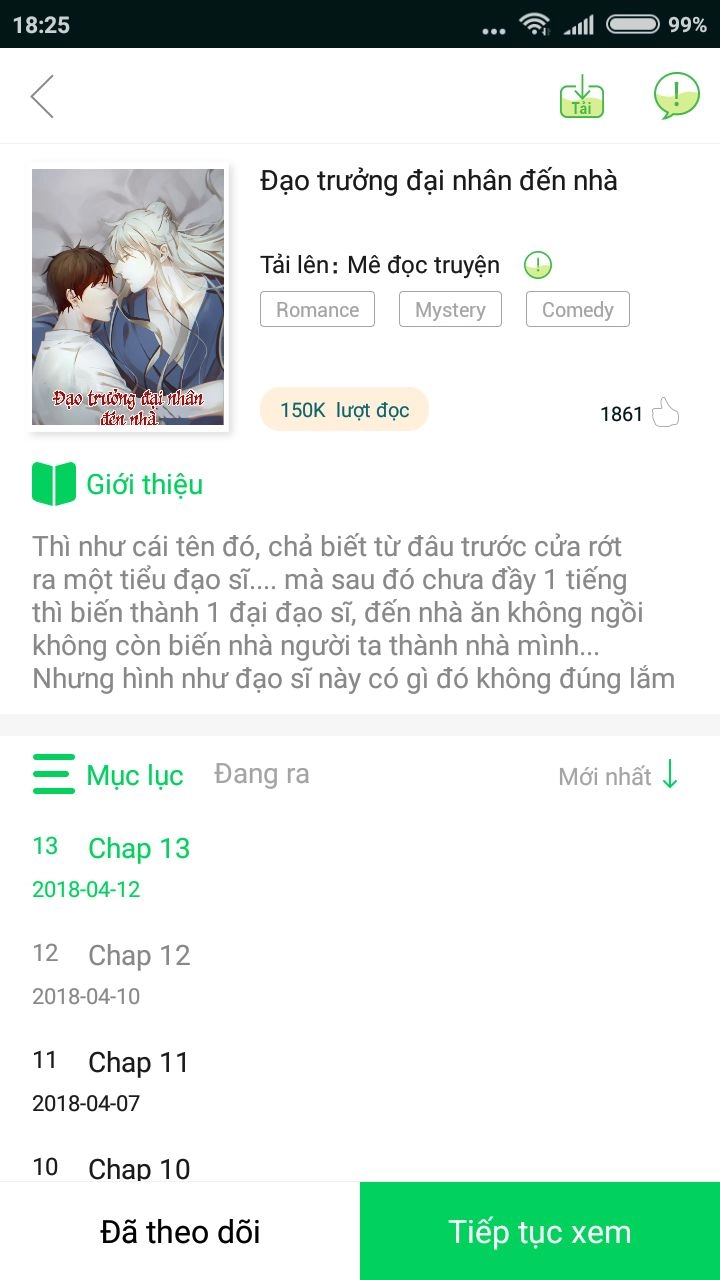Tap the green book icon next to Giới thiệu
This screenshot has height=1280, width=720.
[x=54, y=484]
